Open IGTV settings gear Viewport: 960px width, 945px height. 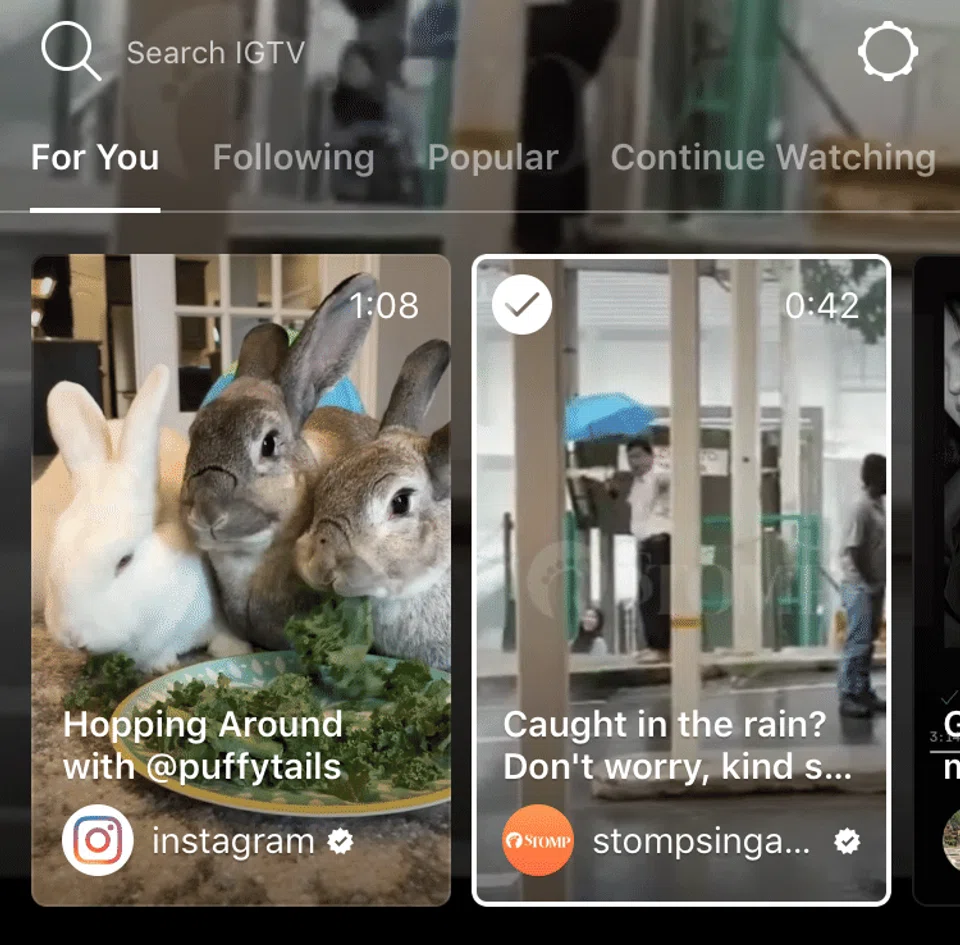tap(887, 51)
